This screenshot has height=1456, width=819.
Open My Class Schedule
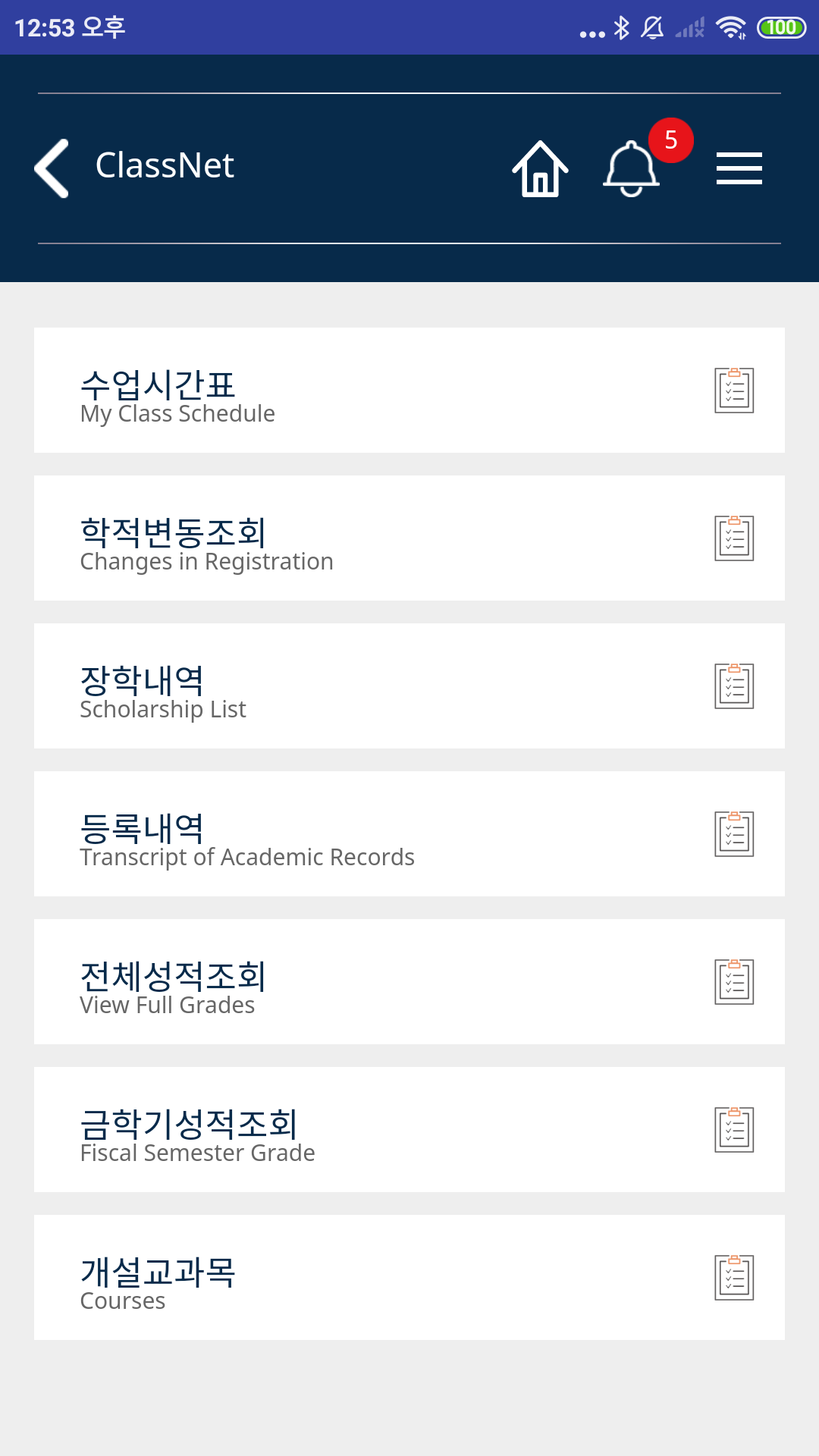pyautogui.click(x=409, y=391)
